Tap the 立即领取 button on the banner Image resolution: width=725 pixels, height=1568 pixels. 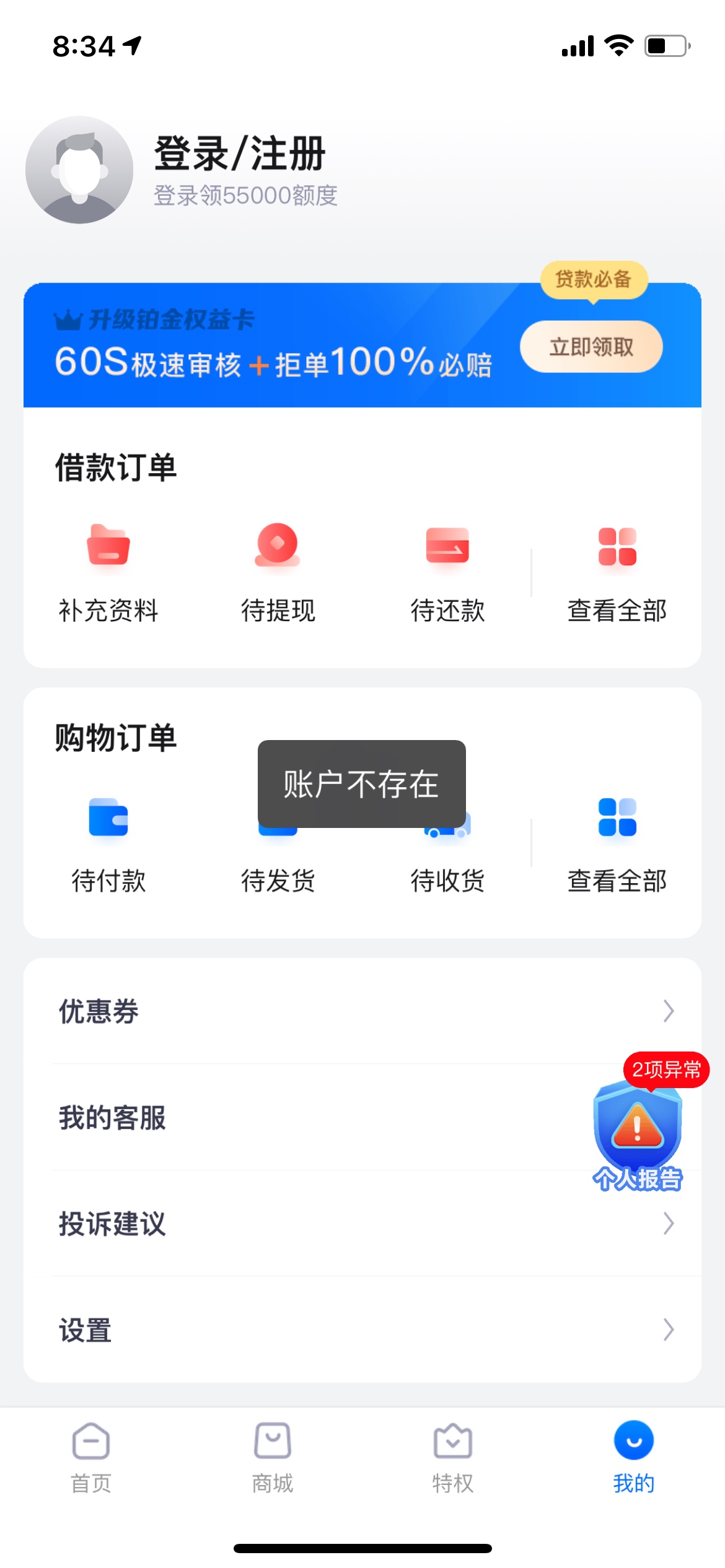pyautogui.click(x=591, y=347)
